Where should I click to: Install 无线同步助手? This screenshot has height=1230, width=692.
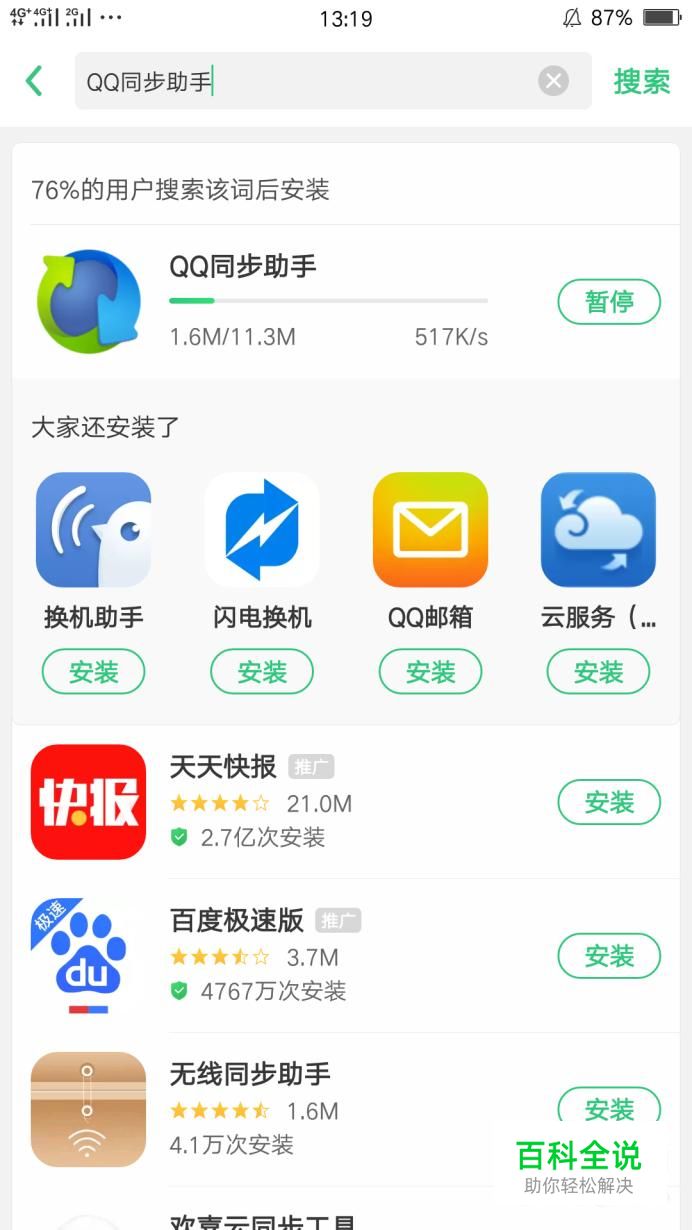609,1106
